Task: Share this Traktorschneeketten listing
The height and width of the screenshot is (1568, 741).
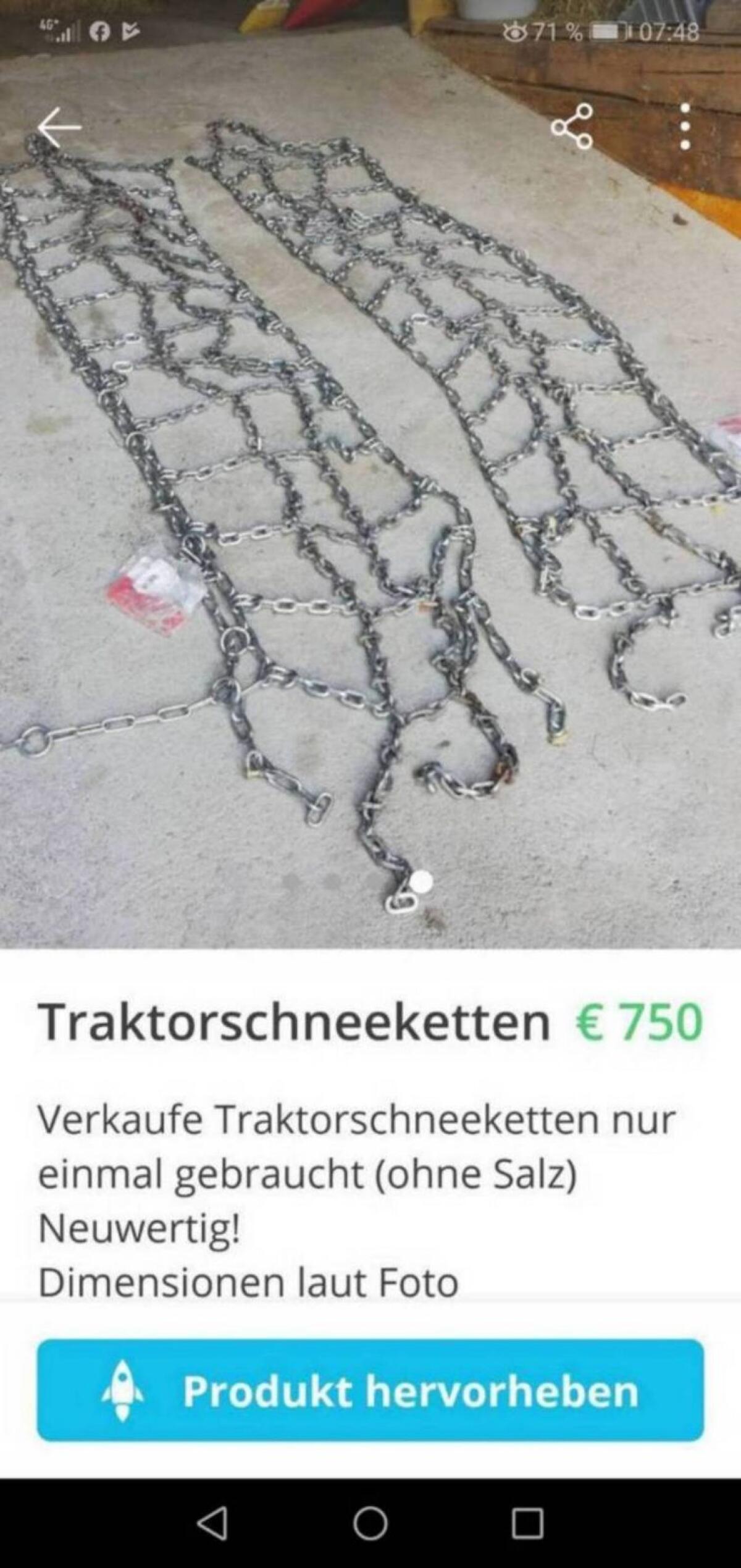Action: (572, 127)
